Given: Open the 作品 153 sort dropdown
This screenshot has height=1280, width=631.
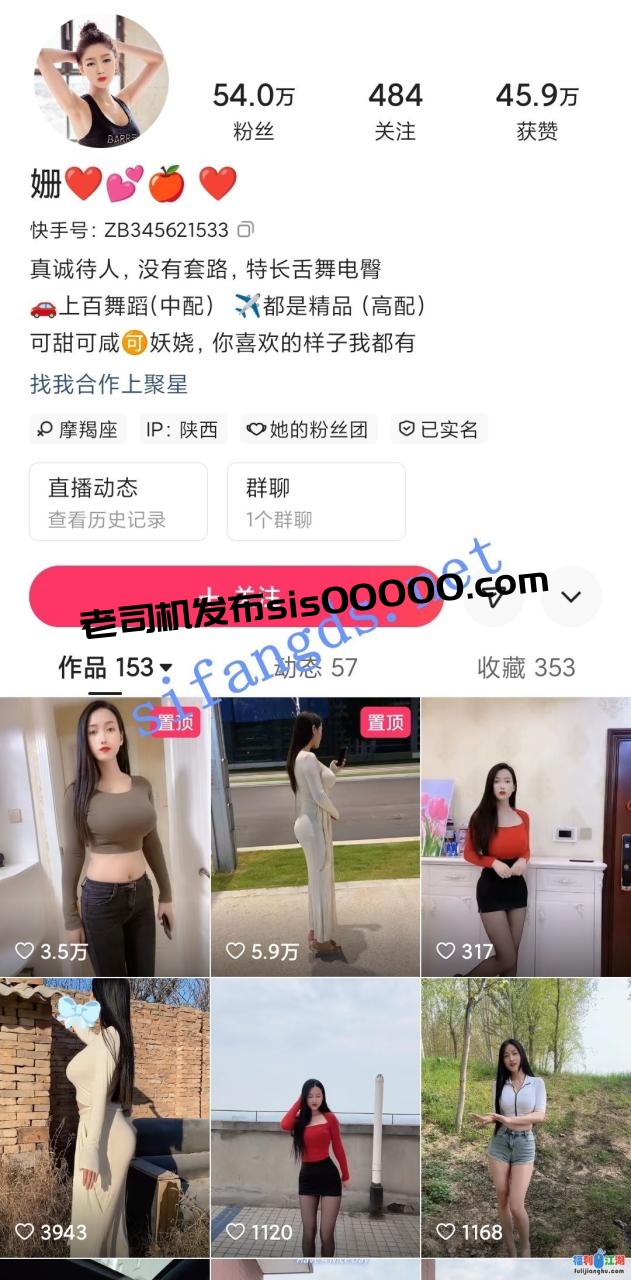Looking at the screenshot, I should point(115,668).
